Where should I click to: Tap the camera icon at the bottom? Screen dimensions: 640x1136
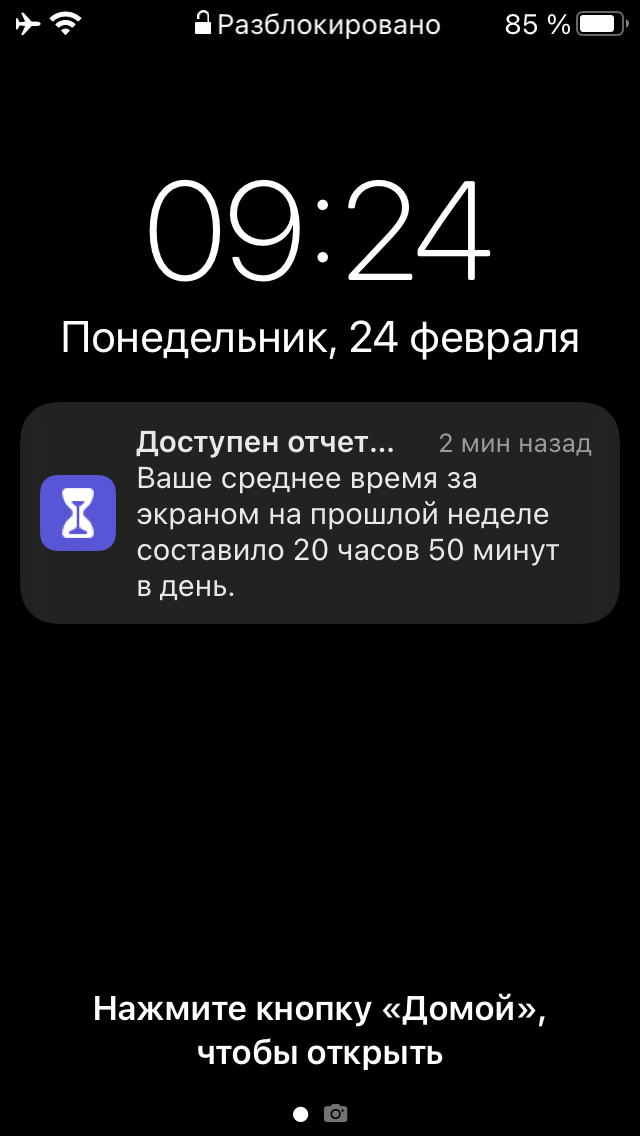[x=335, y=1113]
